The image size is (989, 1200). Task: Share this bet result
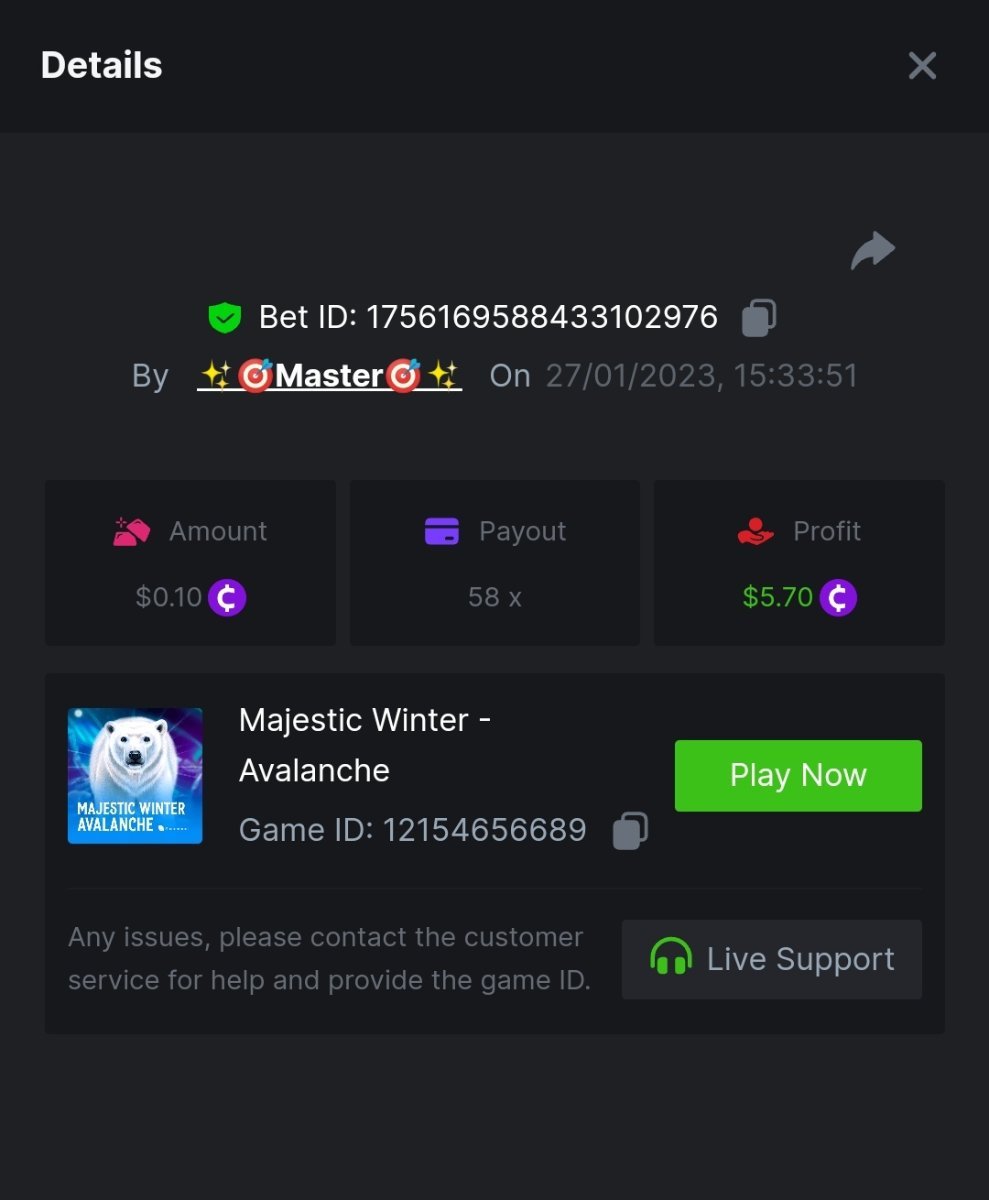(872, 251)
